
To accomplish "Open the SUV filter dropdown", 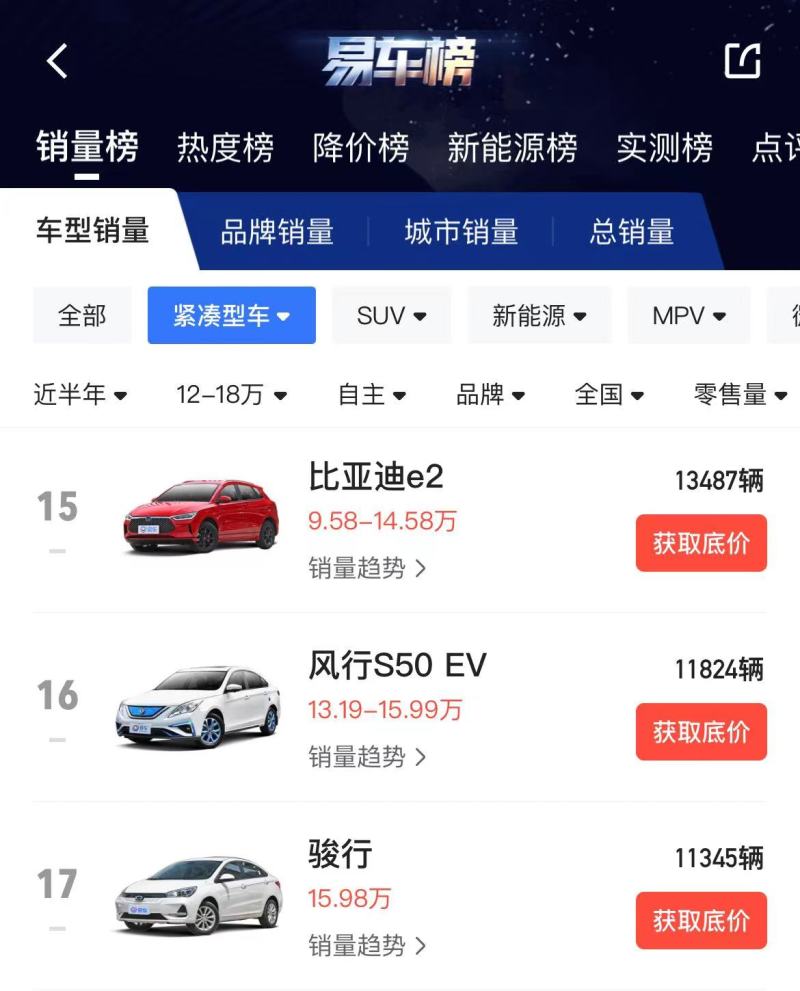I will 391,314.
